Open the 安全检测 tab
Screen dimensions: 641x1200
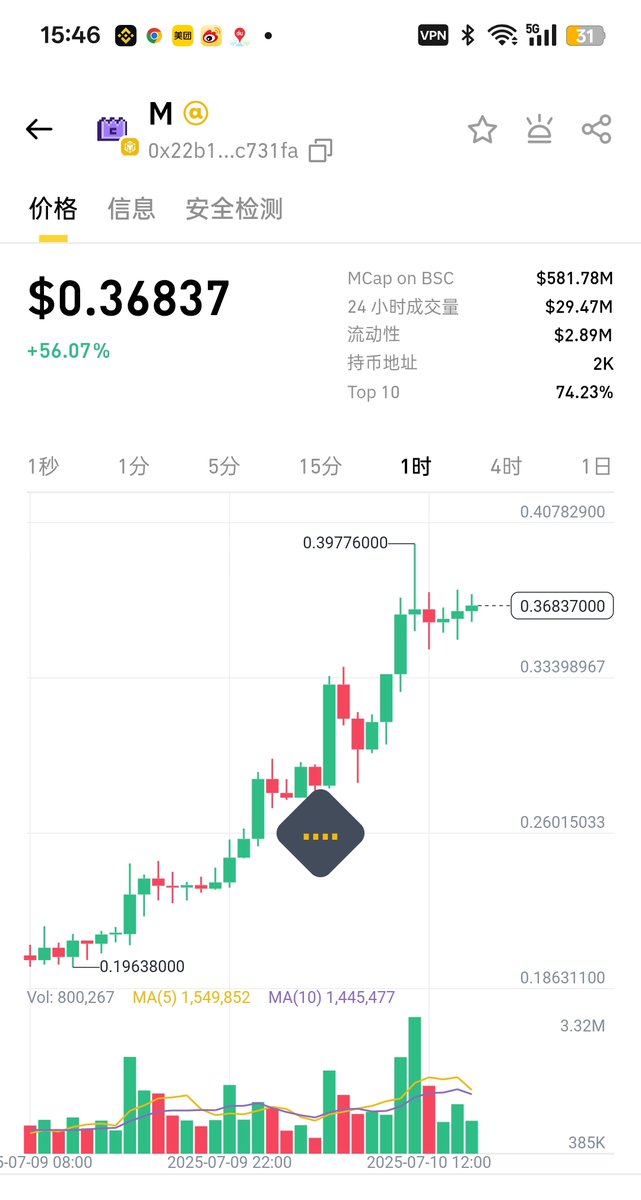tap(234, 209)
